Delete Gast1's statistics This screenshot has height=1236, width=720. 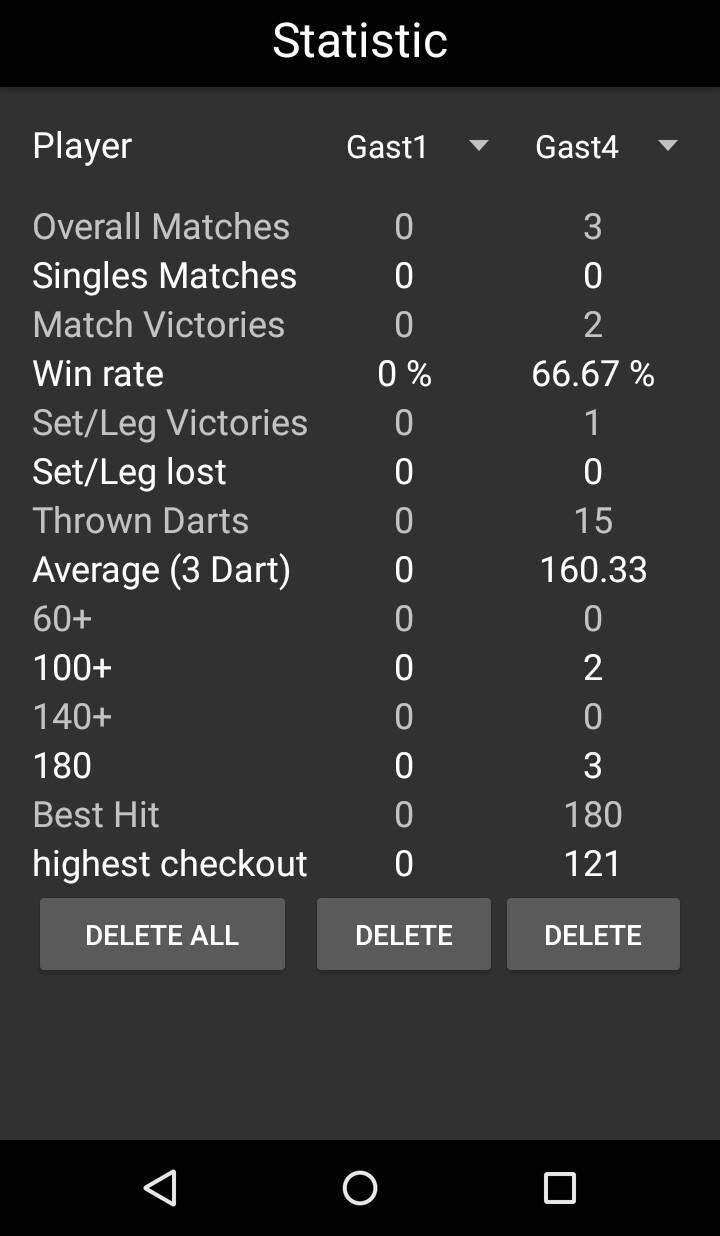[403, 933]
